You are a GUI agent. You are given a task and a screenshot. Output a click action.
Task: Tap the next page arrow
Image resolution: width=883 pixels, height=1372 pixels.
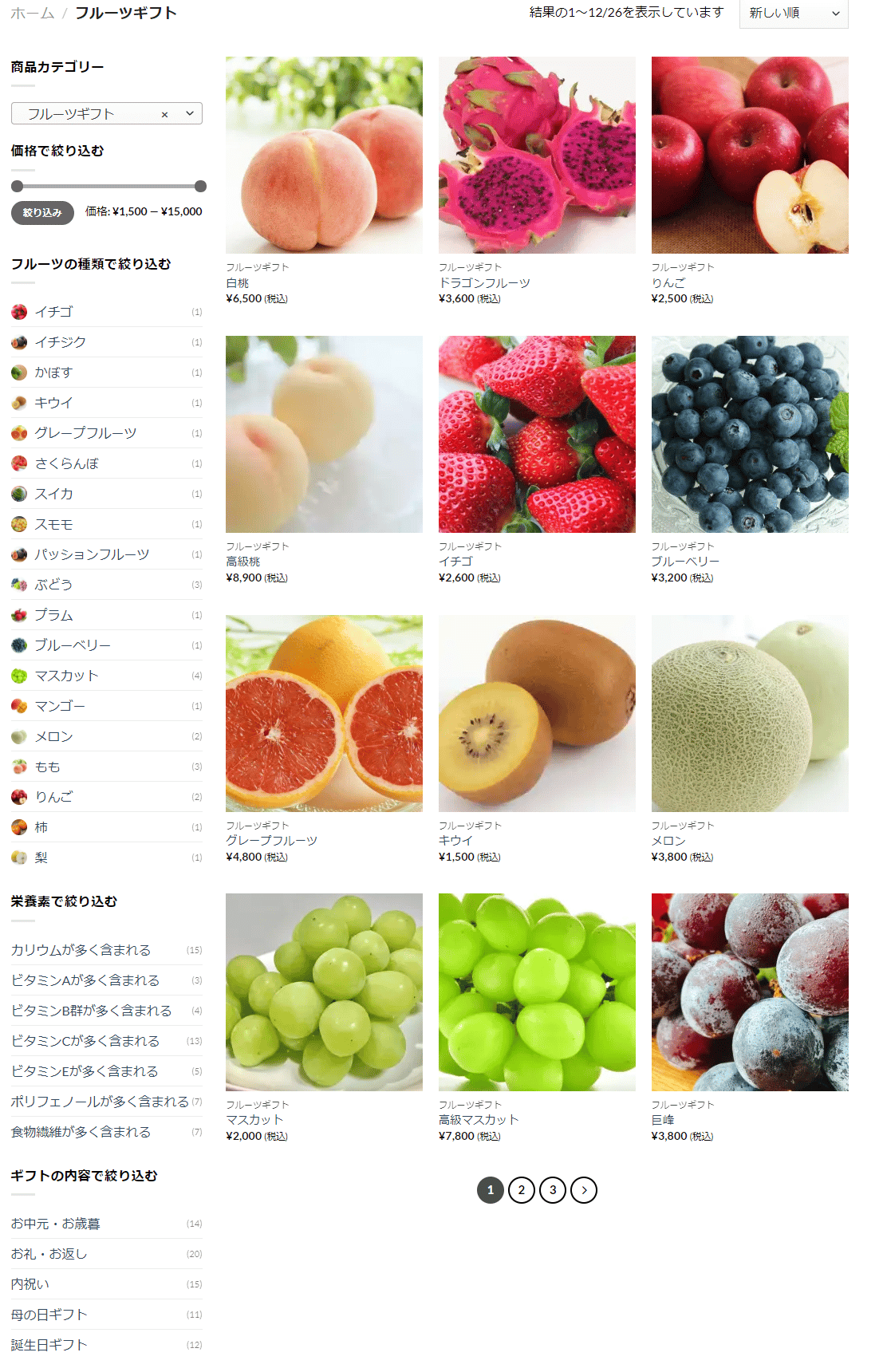coord(584,1190)
